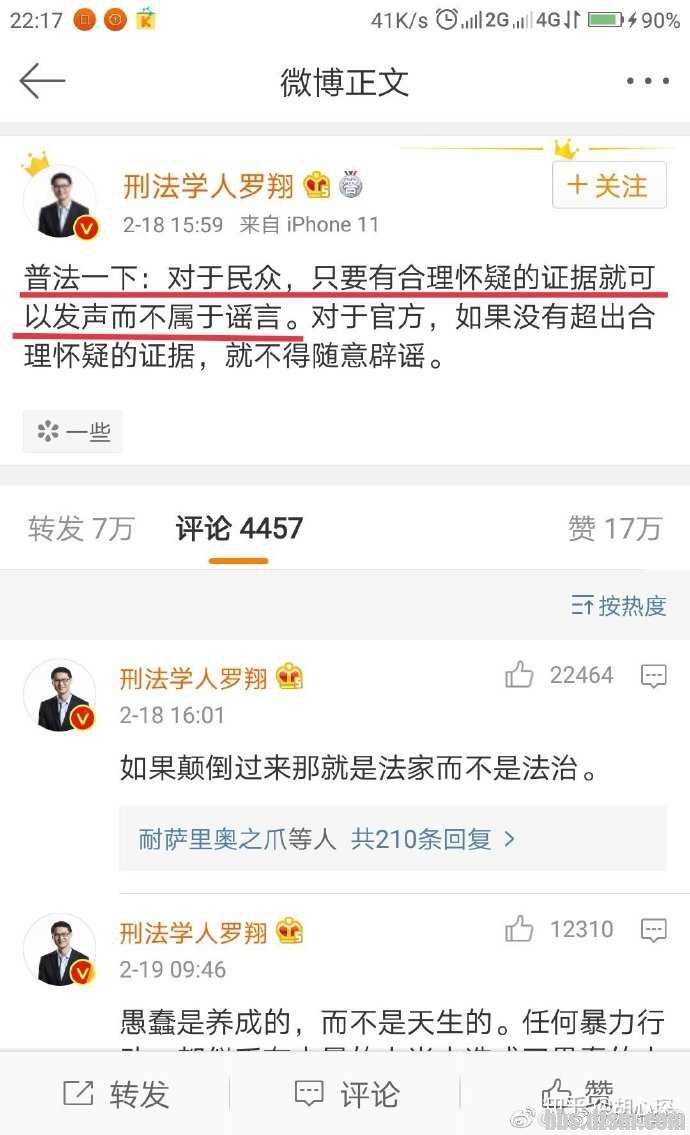Repost using the bottom 转发 button
This screenshot has height=1135, width=690.
click(x=116, y=1094)
